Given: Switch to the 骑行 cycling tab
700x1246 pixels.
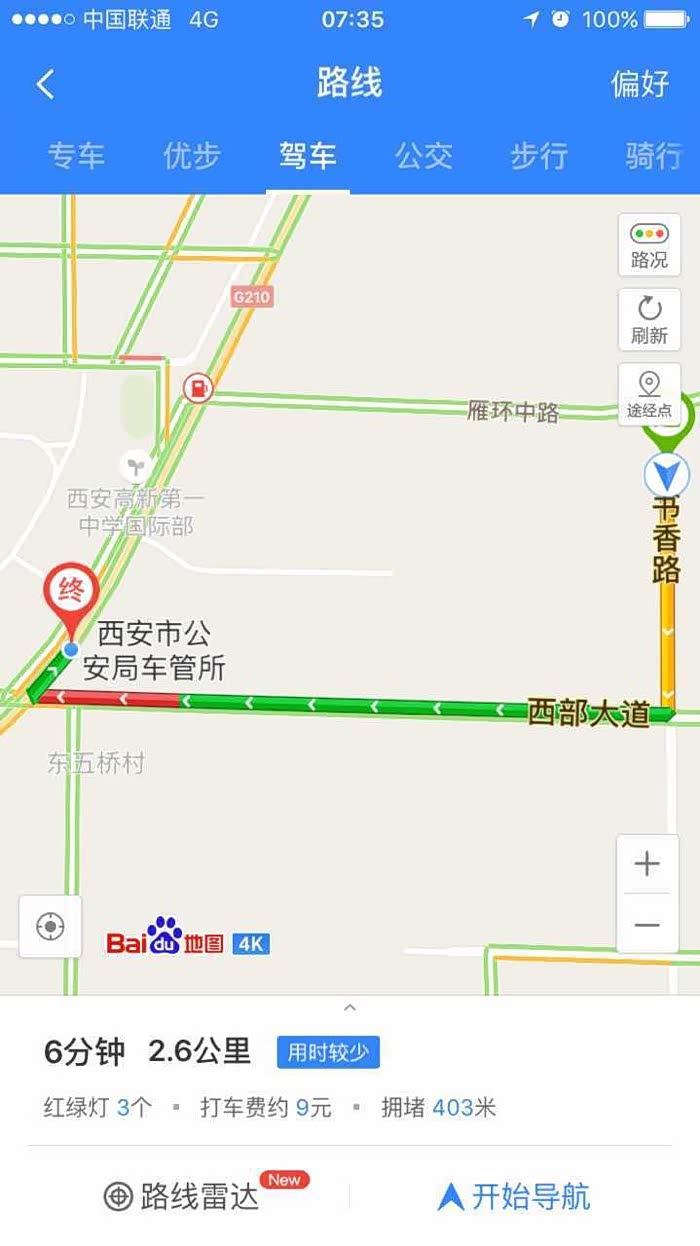Looking at the screenshot, I should [x=654, y=155].
